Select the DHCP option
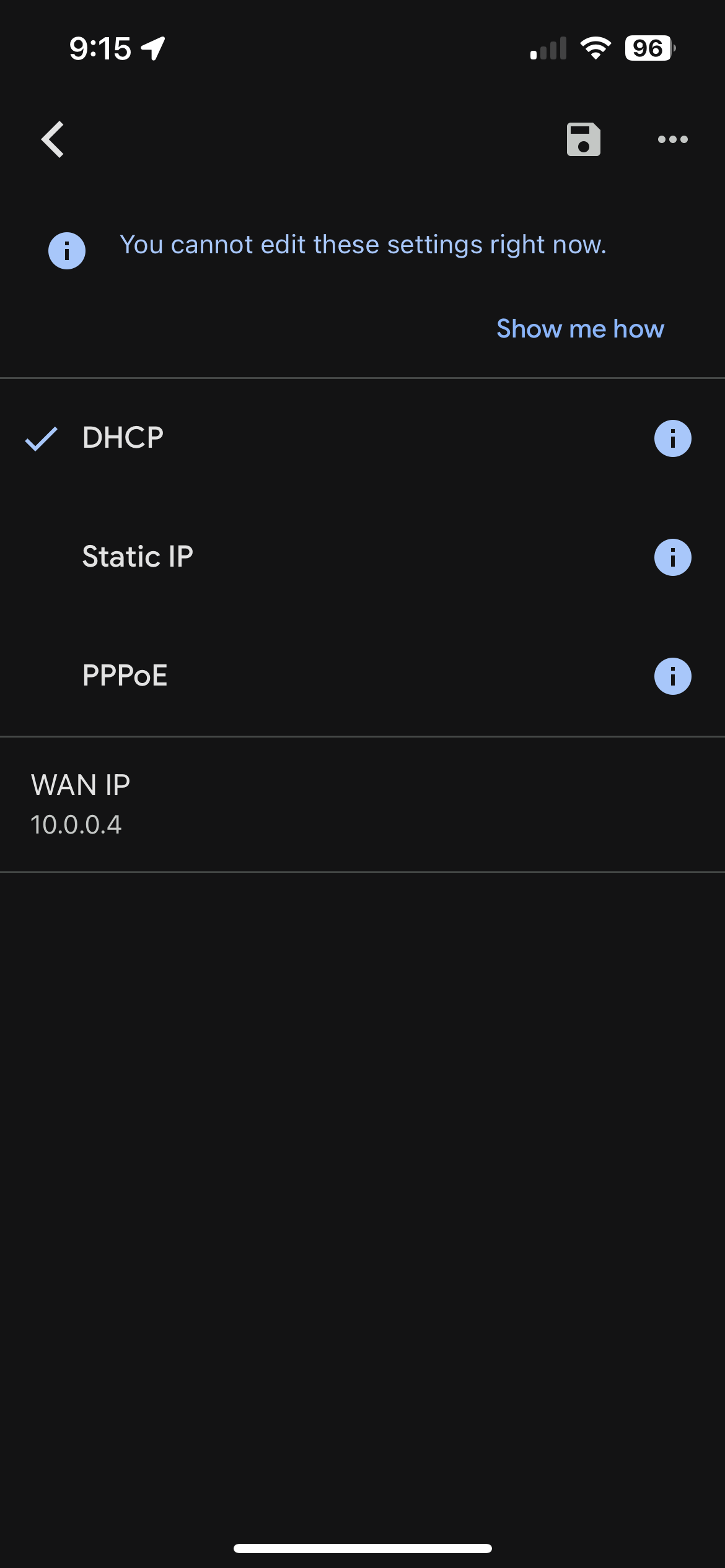The width and height of the screenshot is (725, 1568). tap(123, 438)
